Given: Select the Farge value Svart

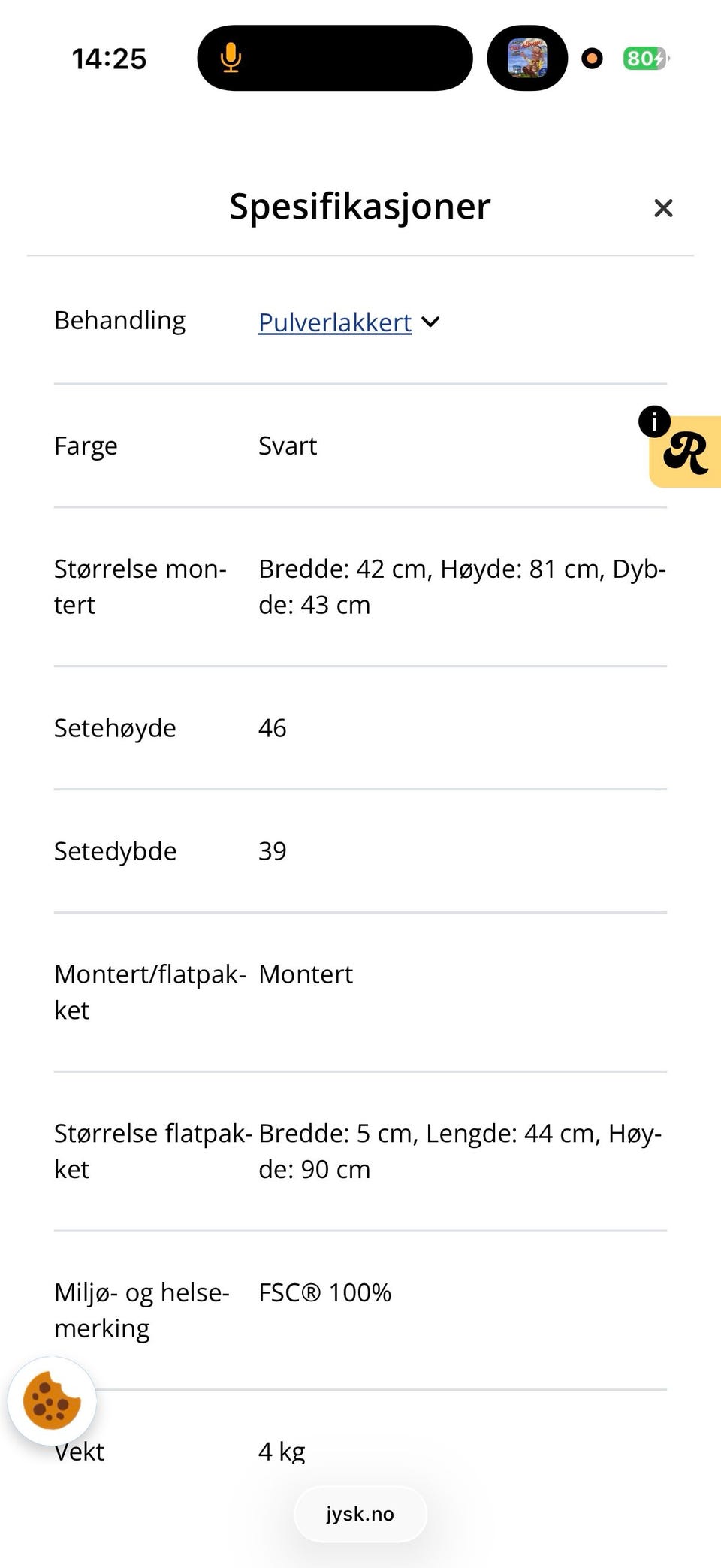Looking at the screenshot, I should pos(287,445).
